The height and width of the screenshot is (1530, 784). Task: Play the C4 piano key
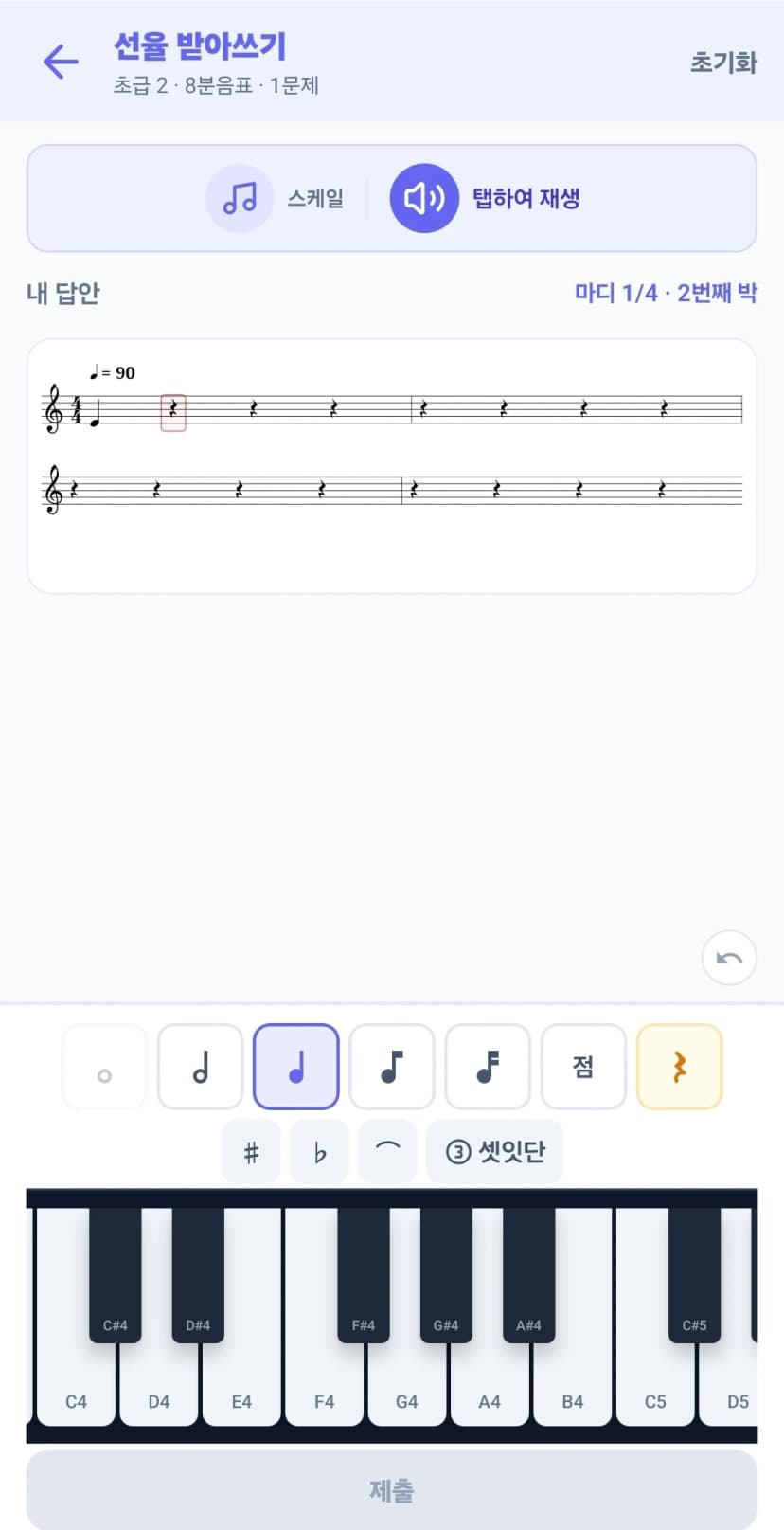point(76,1383)
